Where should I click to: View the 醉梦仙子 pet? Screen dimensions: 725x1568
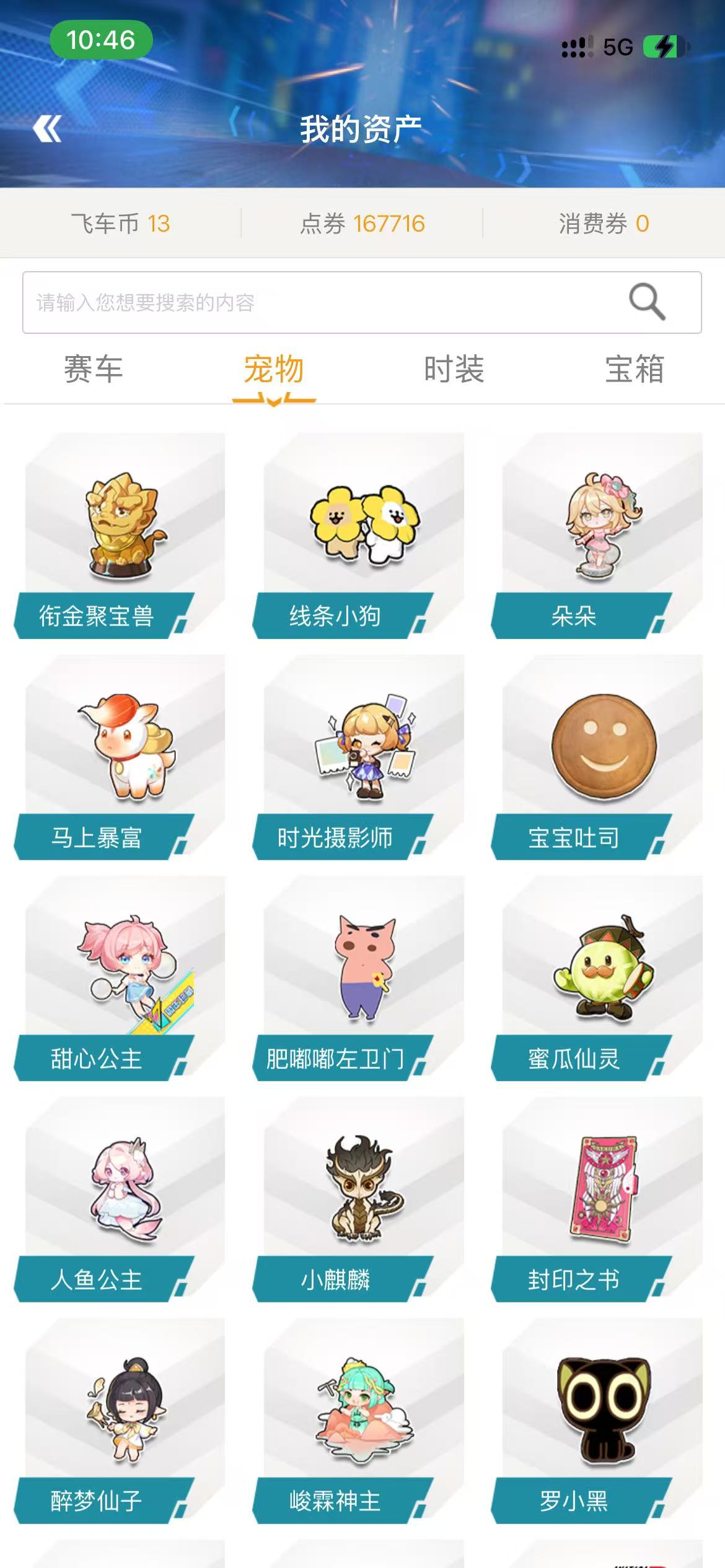click(x=120, y=1421)
